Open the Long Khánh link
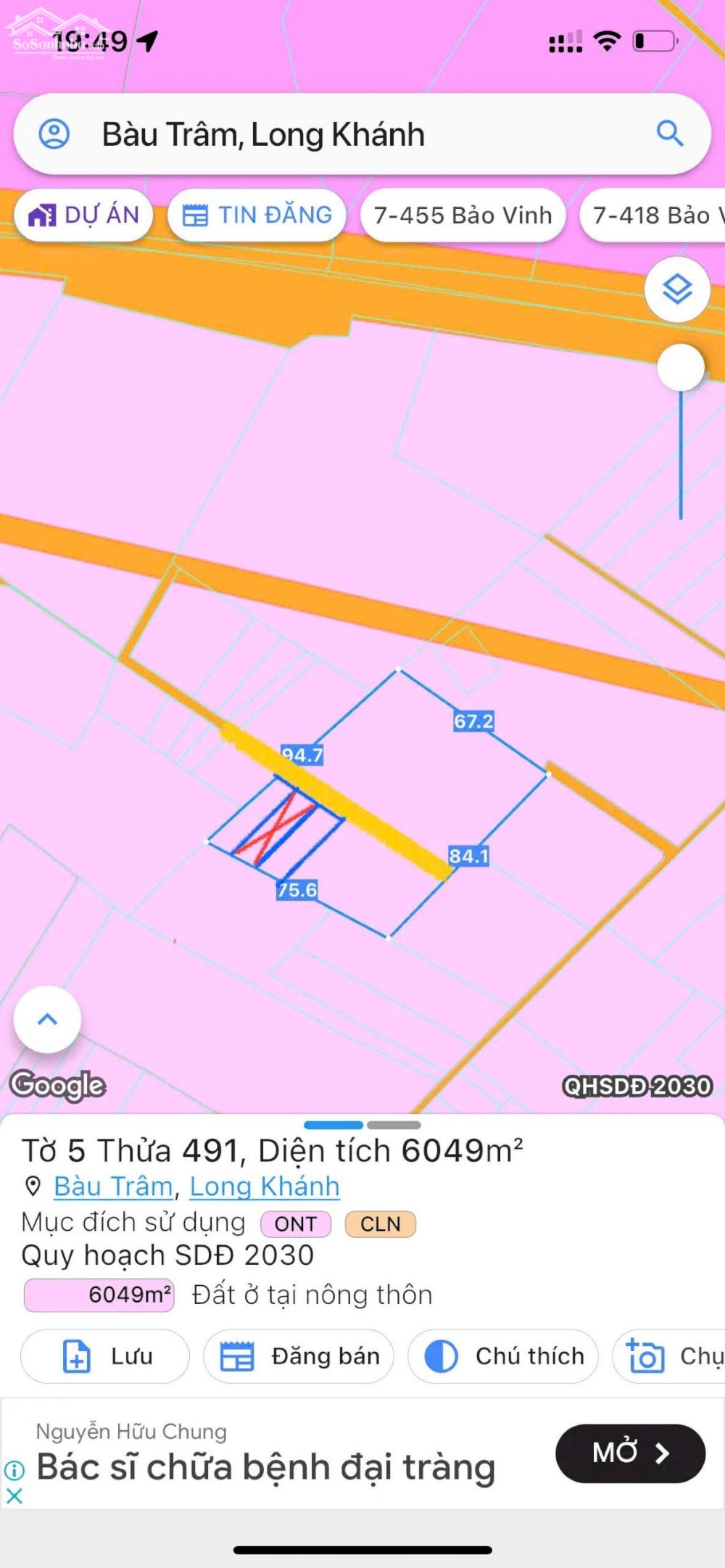This screenshot has height=1568, width=725. point(265,1187)
